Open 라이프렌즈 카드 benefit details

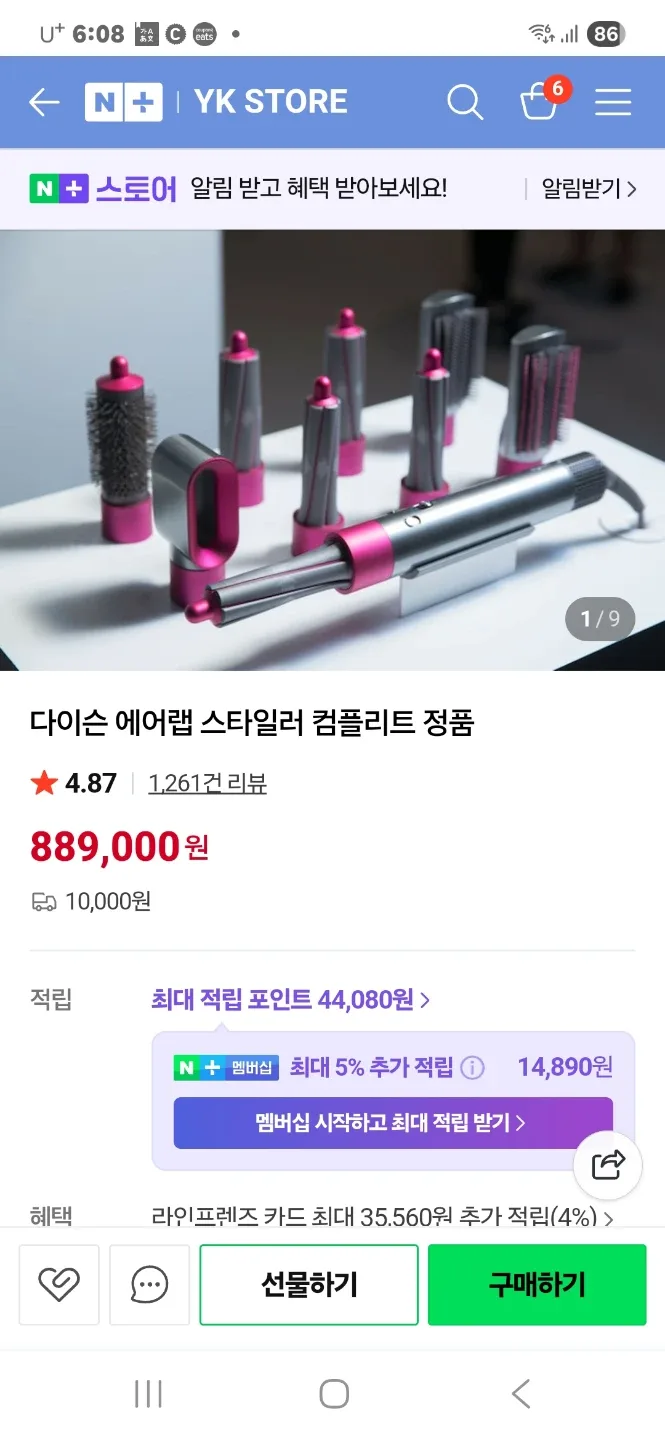click(382, 1216)
